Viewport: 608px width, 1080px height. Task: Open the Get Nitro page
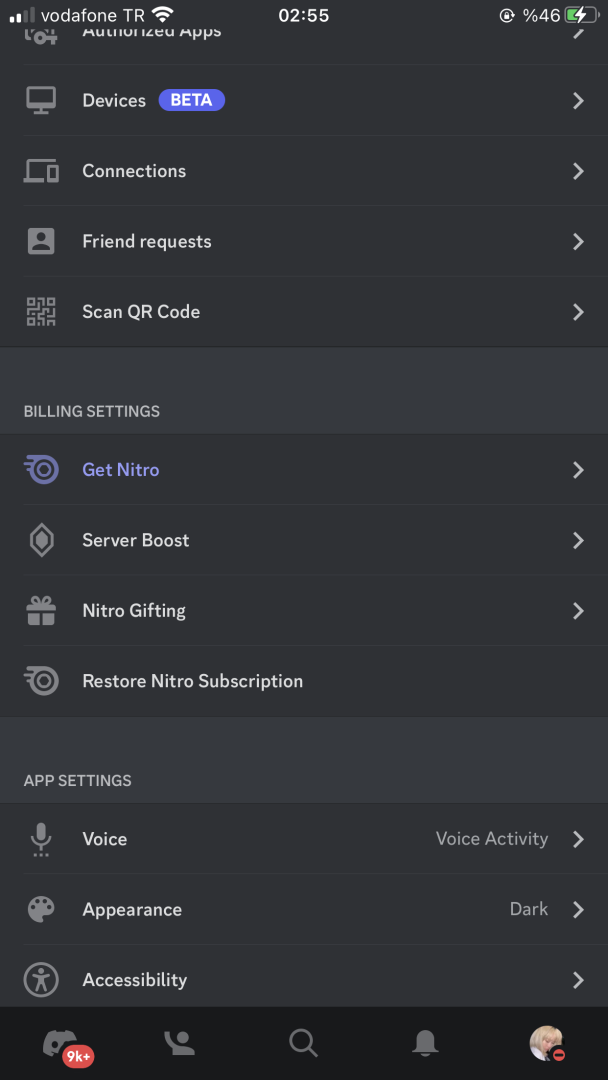point(304,469)
